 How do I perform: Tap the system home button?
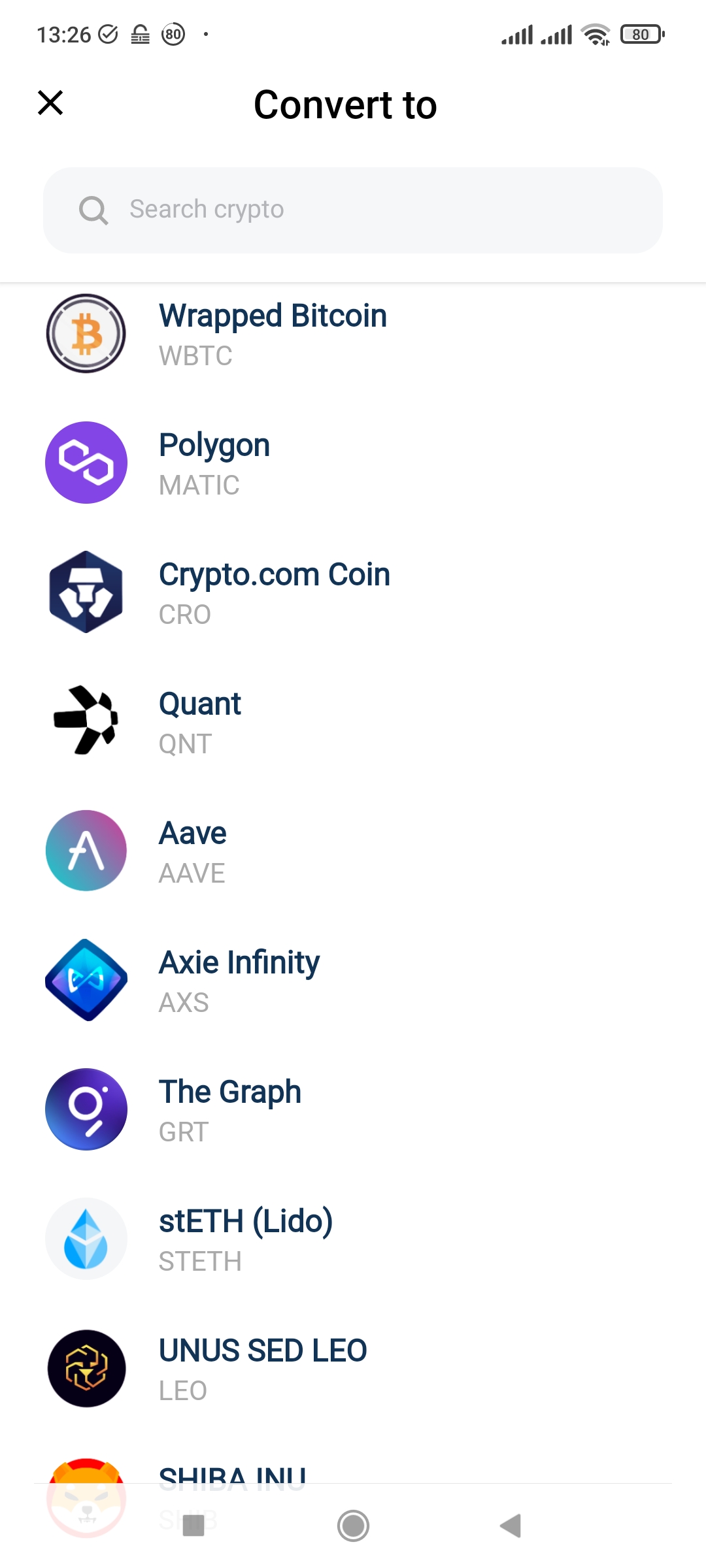pos(353,1526)
